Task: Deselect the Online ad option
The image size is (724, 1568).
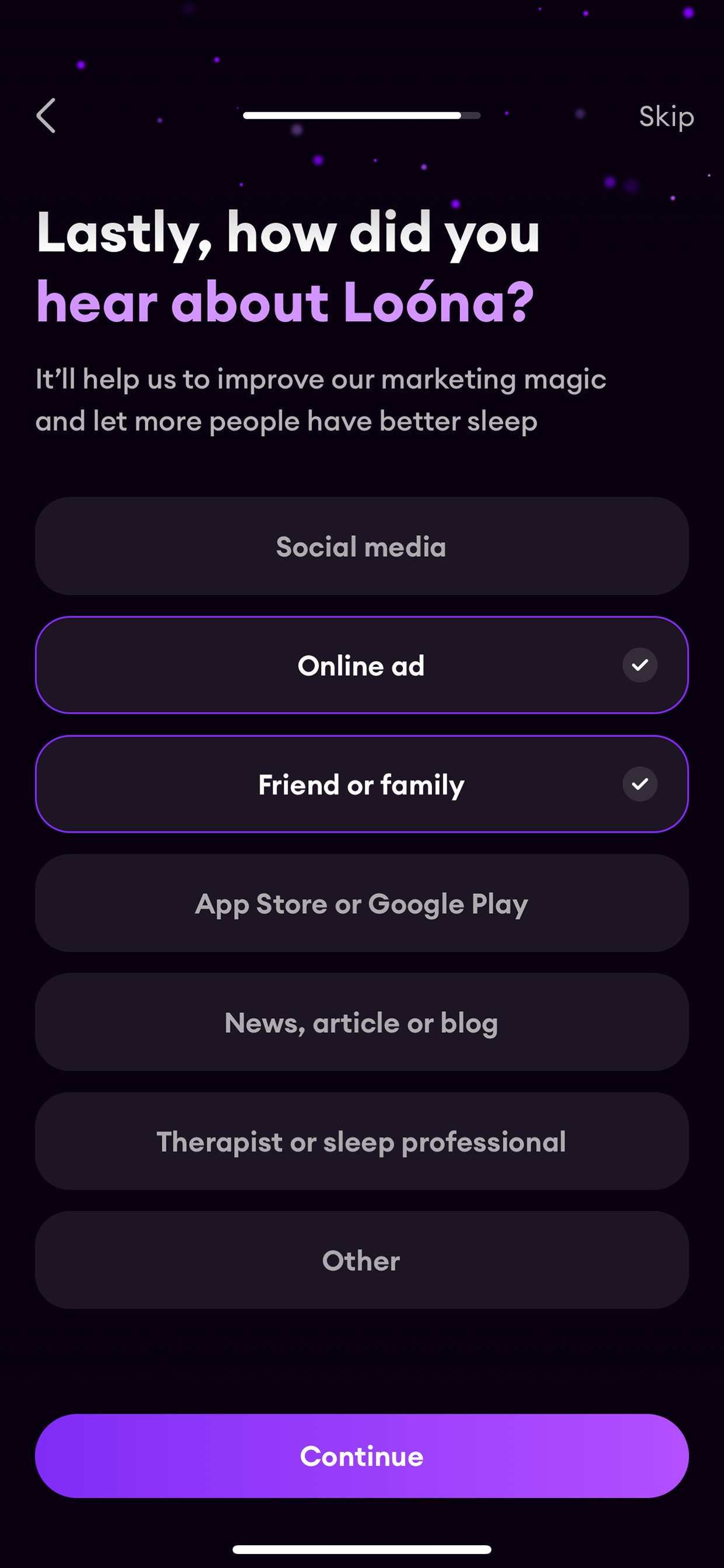Action: point(362,665)
